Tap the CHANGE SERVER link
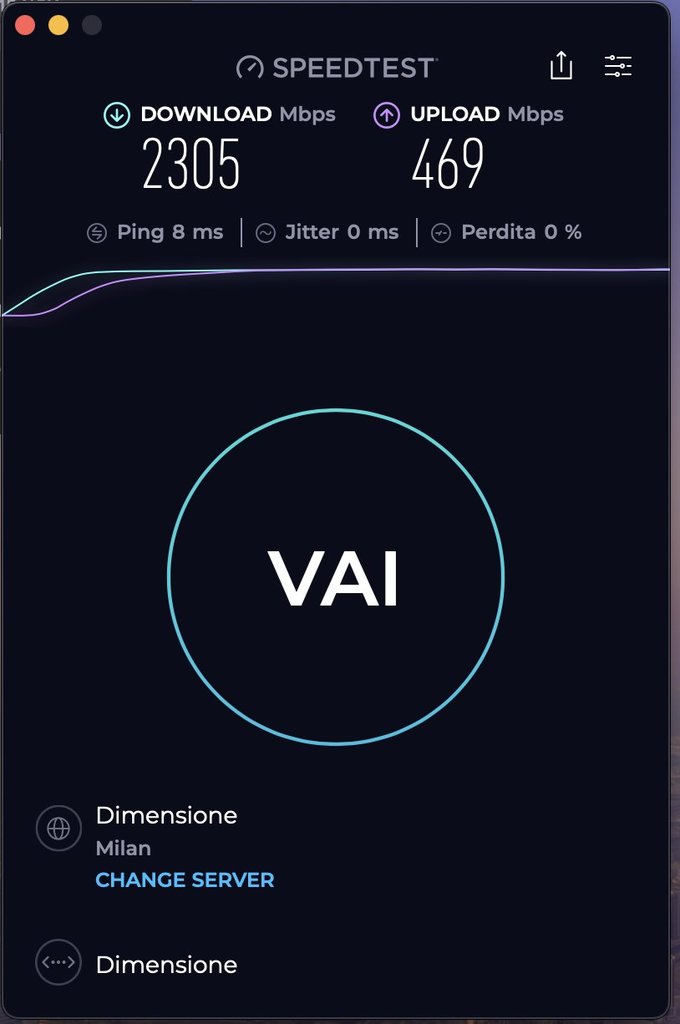This screenshot has width=680, height=1024. (x=185, y=880)
